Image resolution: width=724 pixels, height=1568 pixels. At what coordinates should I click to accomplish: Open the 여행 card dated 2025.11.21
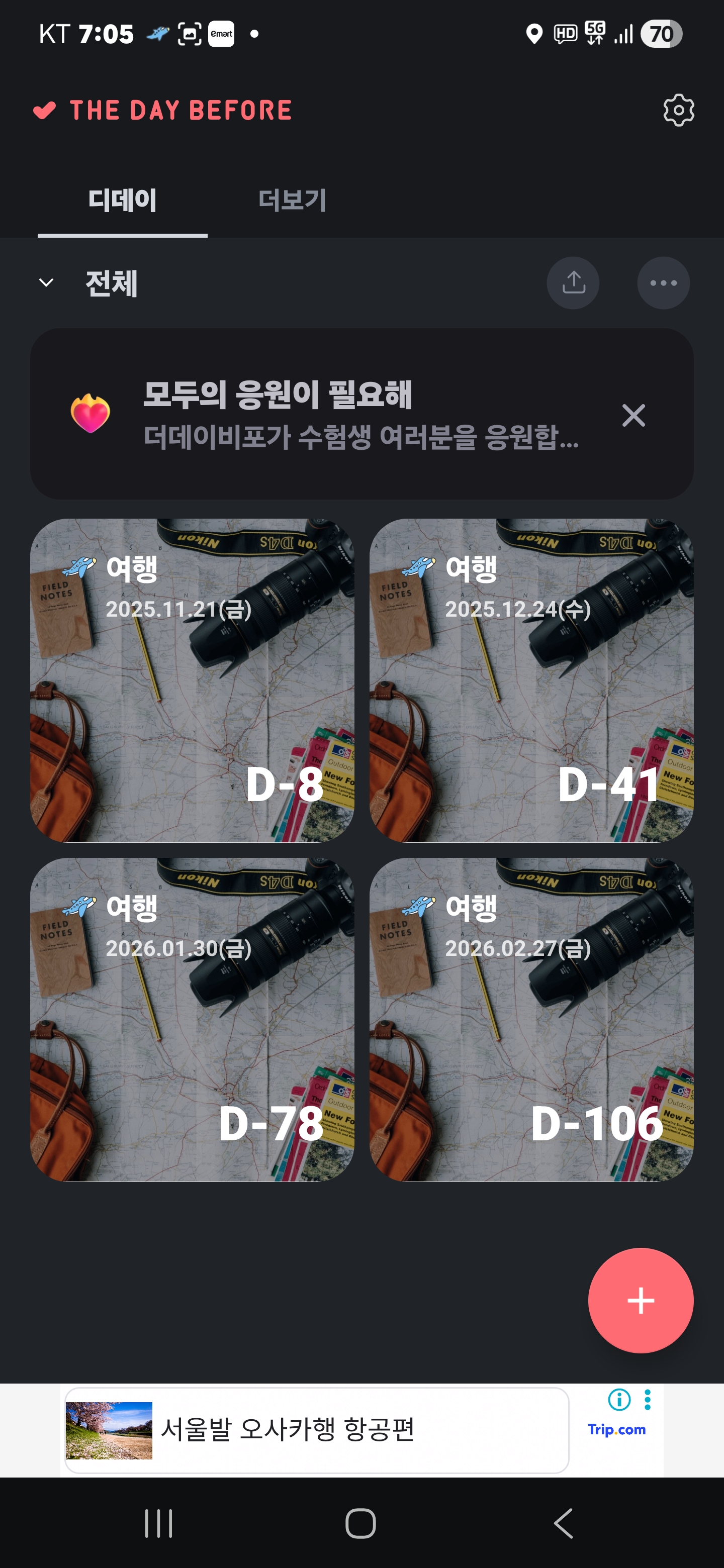point(192,680)
